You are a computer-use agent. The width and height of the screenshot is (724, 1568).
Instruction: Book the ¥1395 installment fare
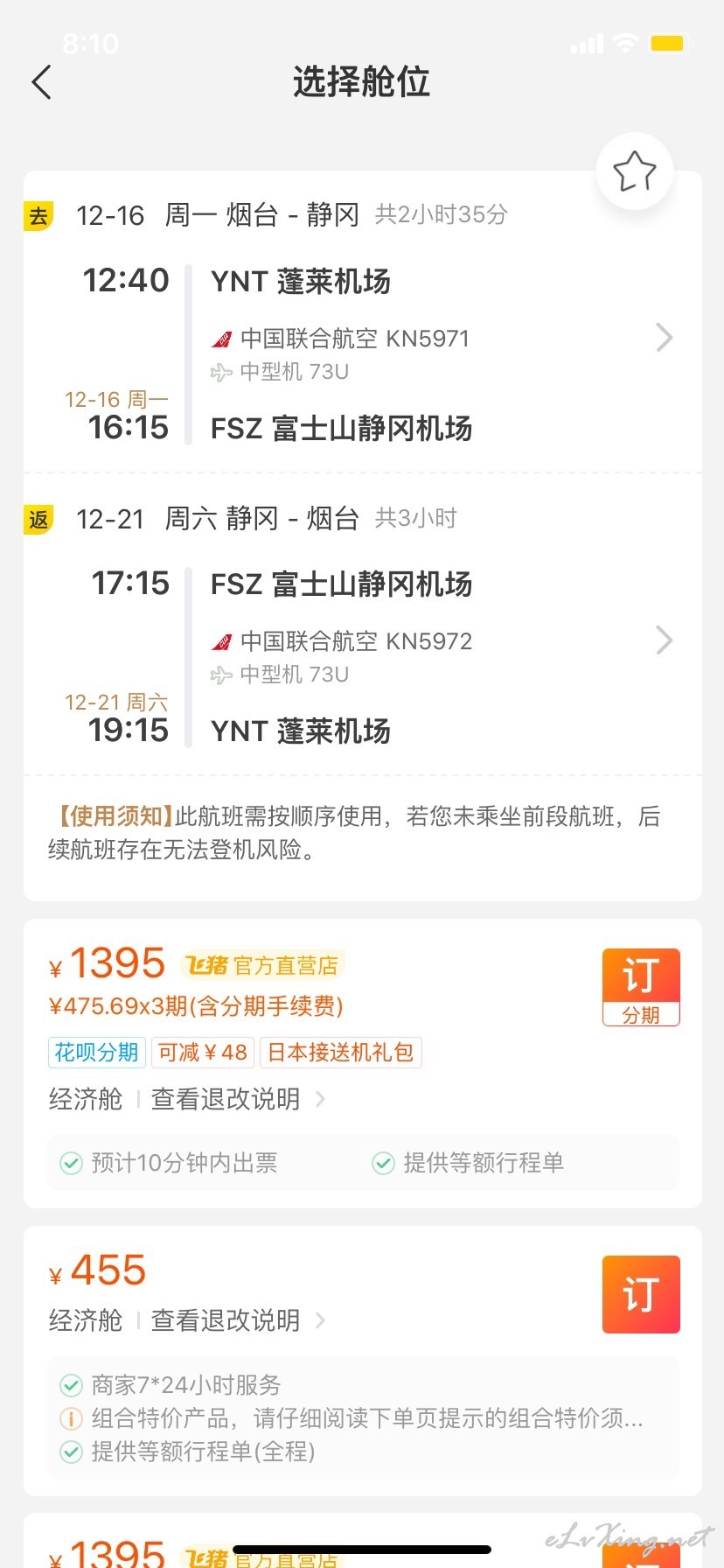[x=641, y=987]
